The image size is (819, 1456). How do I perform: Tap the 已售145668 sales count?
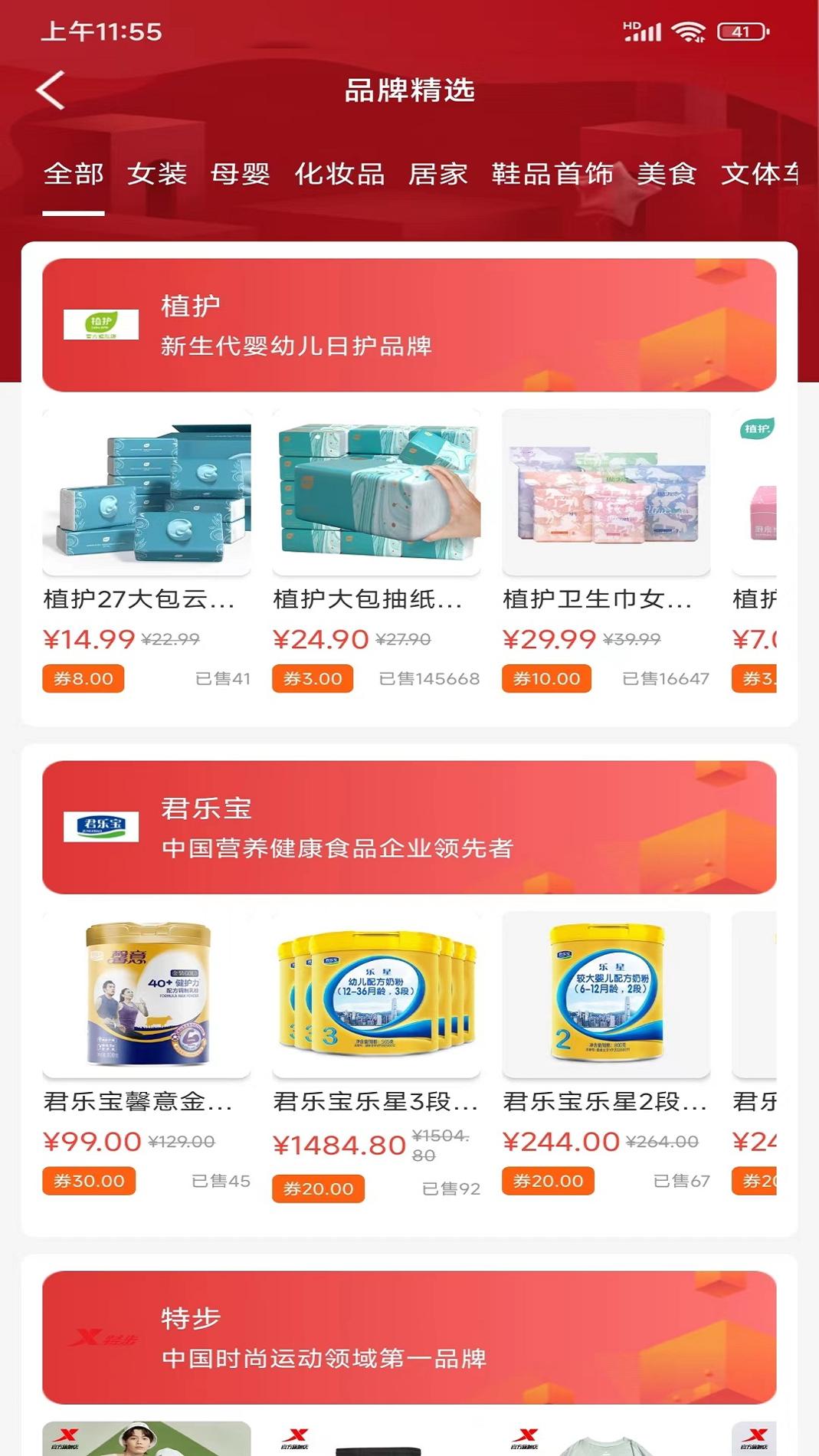[429, 679]
